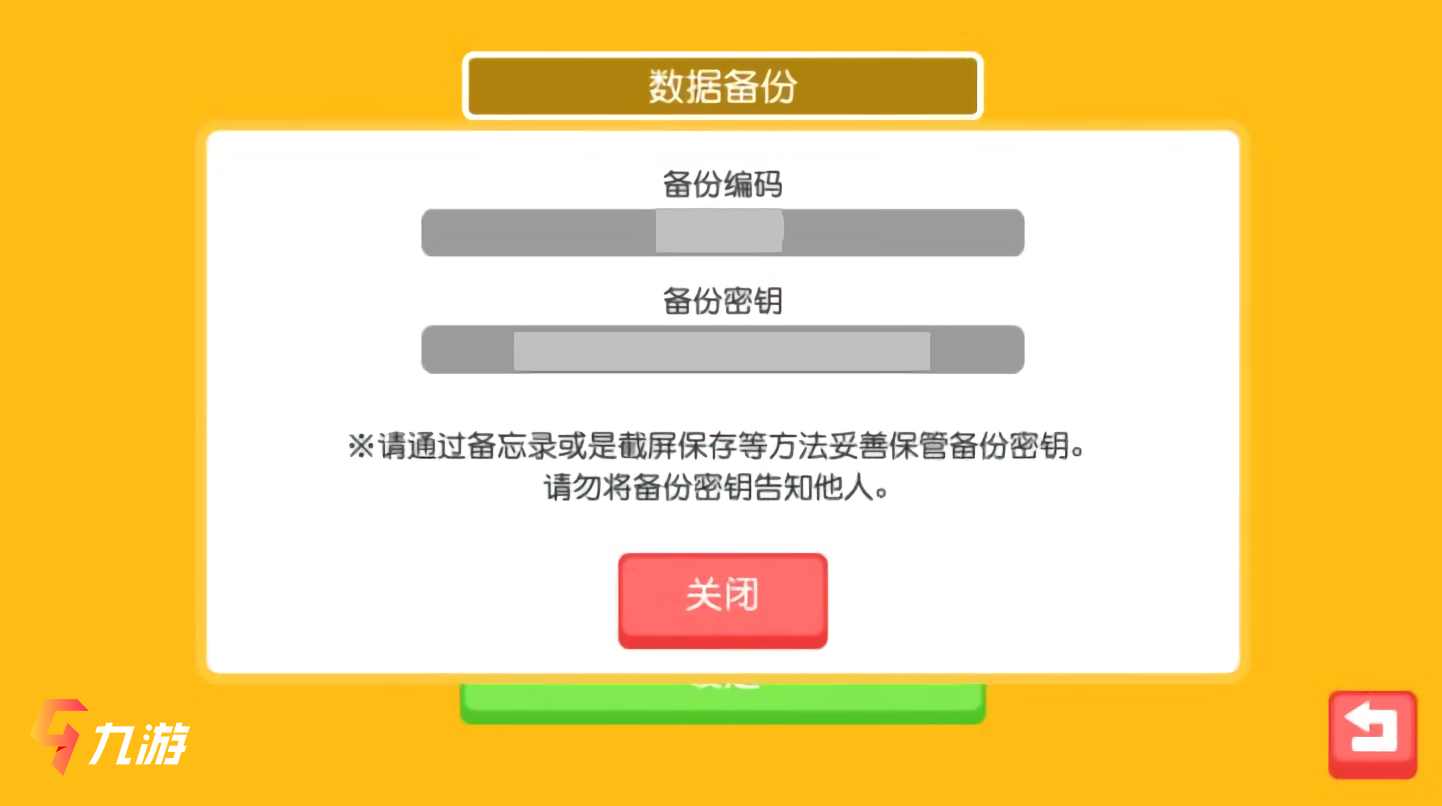Screen dimensions: 1442x806
Task: Tap the backup key field
Action: (x=722, y=350)
